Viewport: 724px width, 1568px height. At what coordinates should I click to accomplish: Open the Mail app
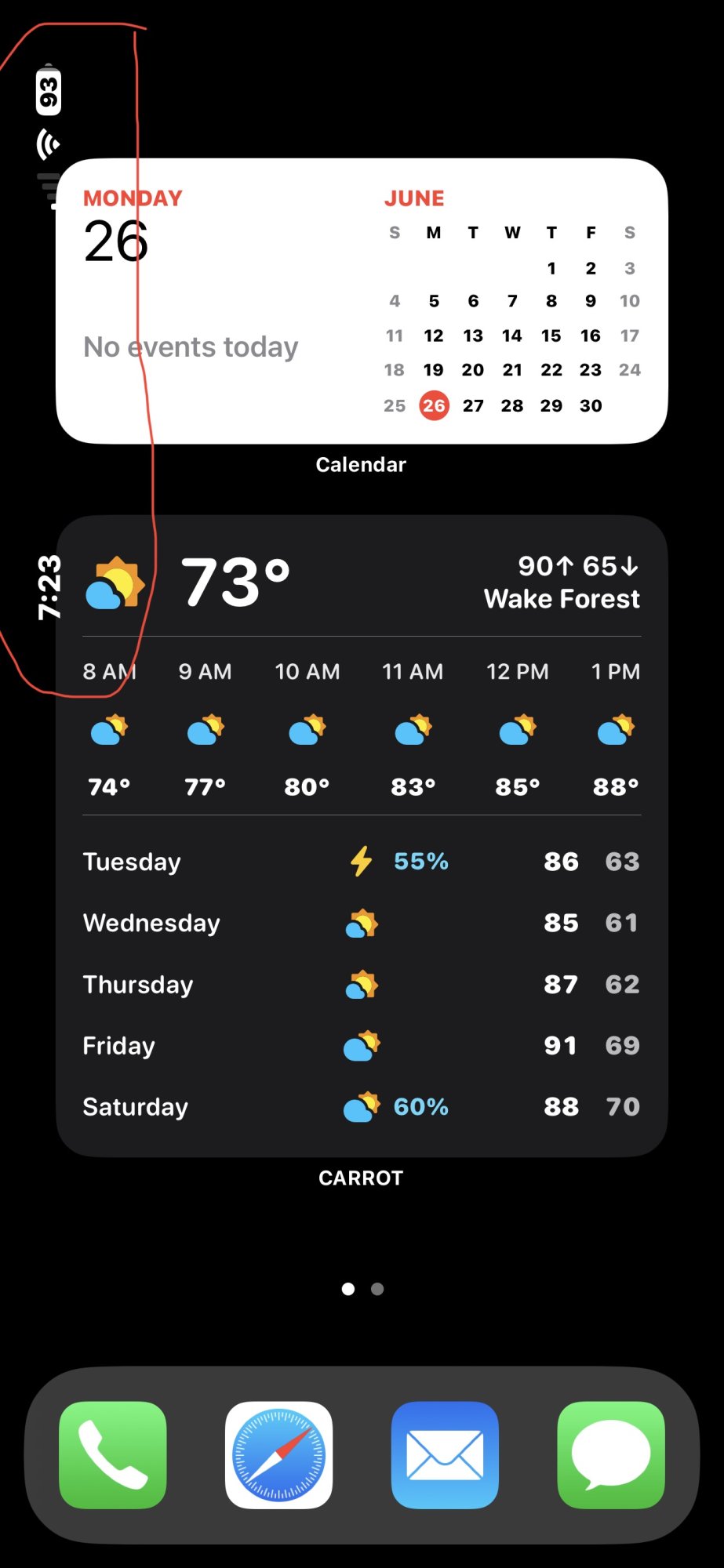445,1455
